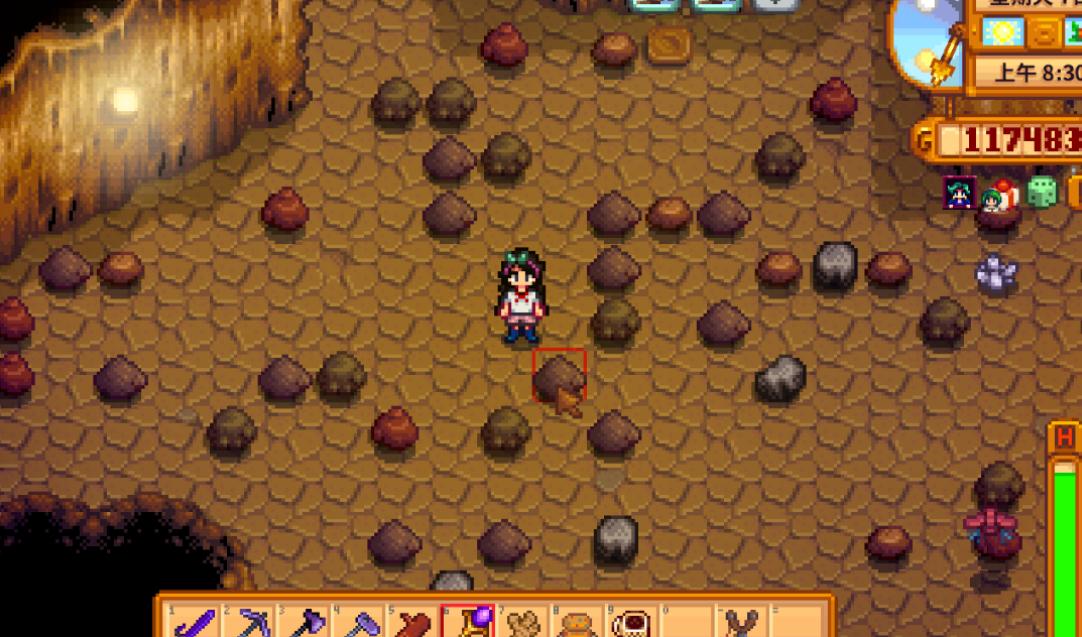The height and width of the screenshot is (637, 1082).
Task: Select the coffee cup in slot 9
Action: 631,624
